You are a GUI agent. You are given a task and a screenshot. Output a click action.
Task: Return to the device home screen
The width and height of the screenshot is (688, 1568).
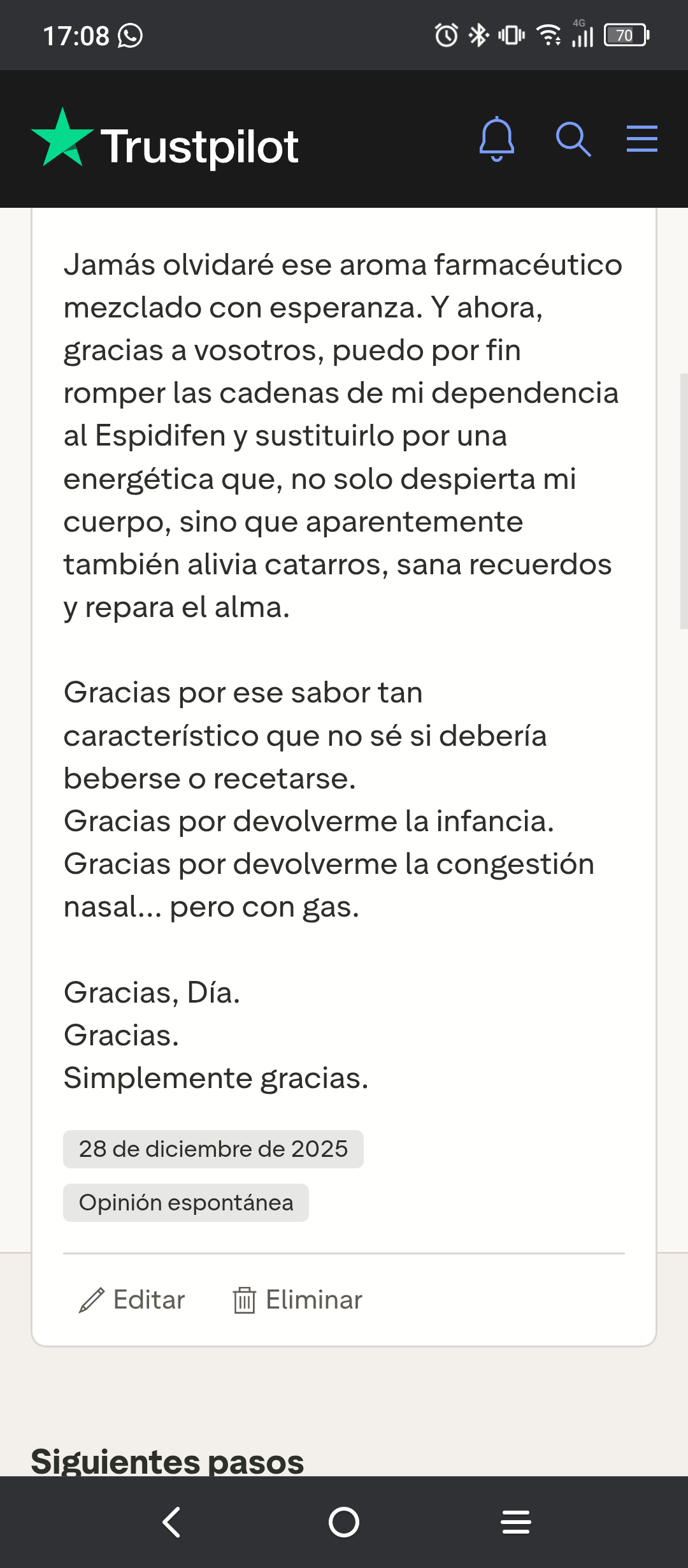click(x=344, y=1522)
